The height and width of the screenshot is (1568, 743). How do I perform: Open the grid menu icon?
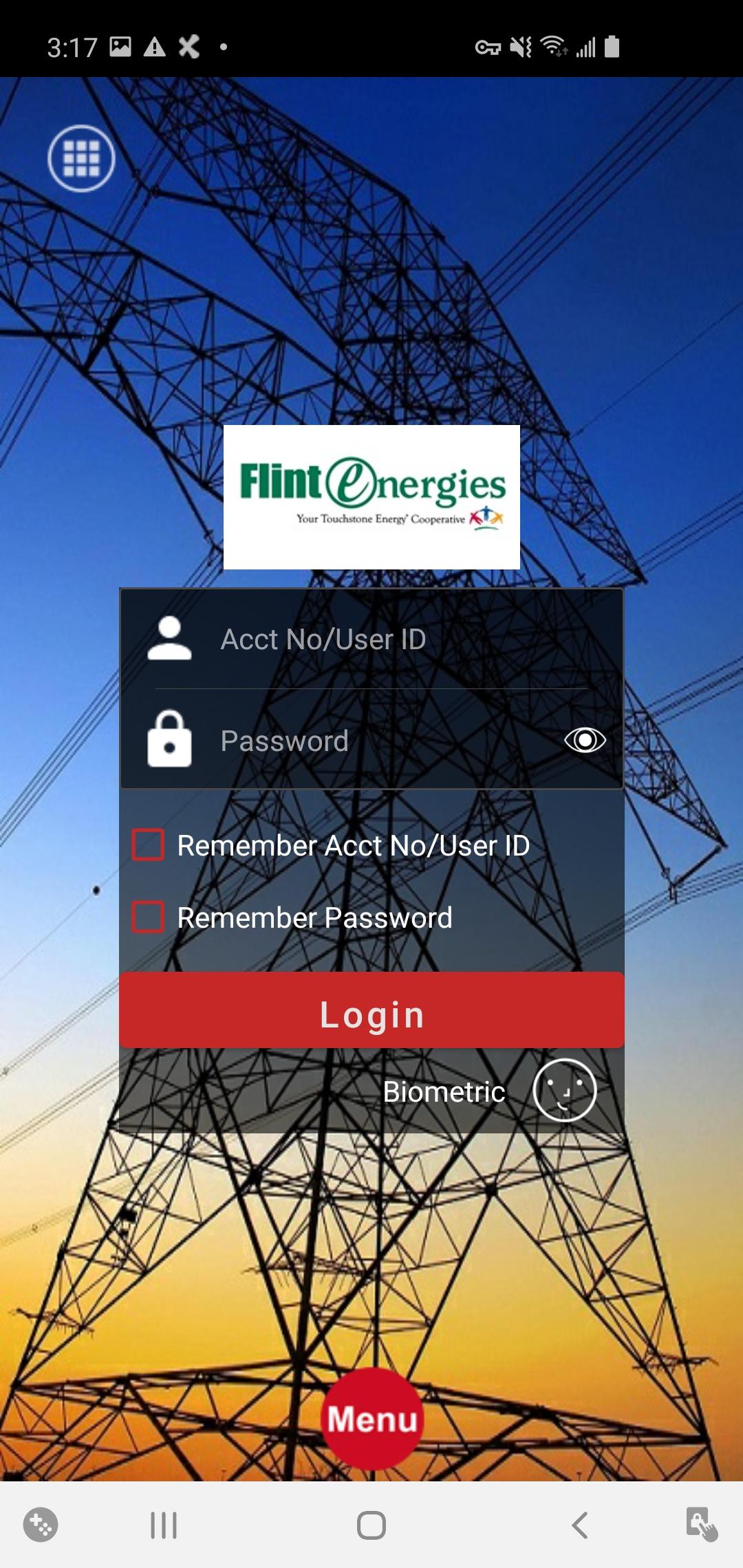pyautogui.click(x=81, y=158)
